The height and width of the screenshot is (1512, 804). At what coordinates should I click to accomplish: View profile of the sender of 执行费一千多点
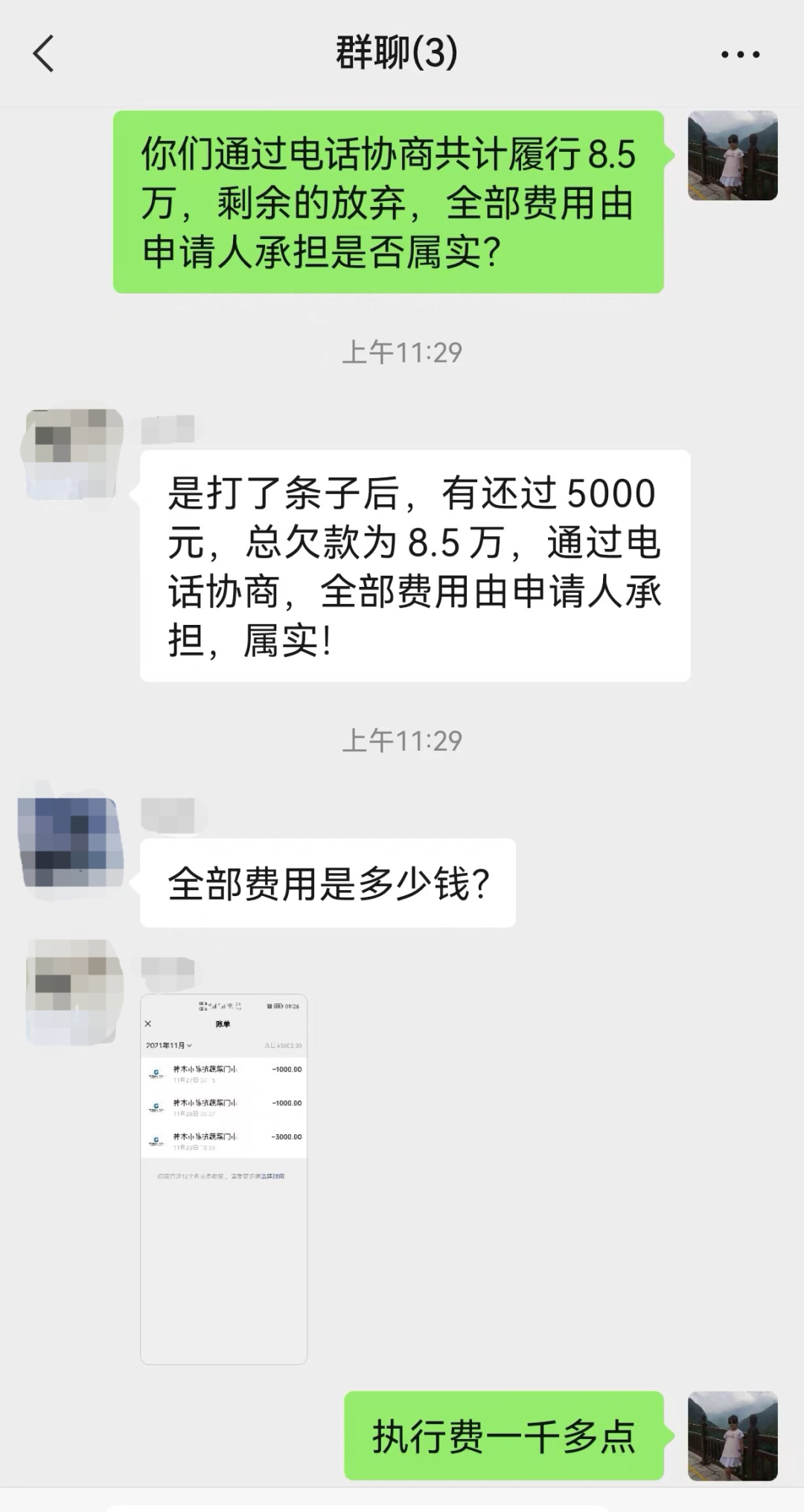(732, 1435)
